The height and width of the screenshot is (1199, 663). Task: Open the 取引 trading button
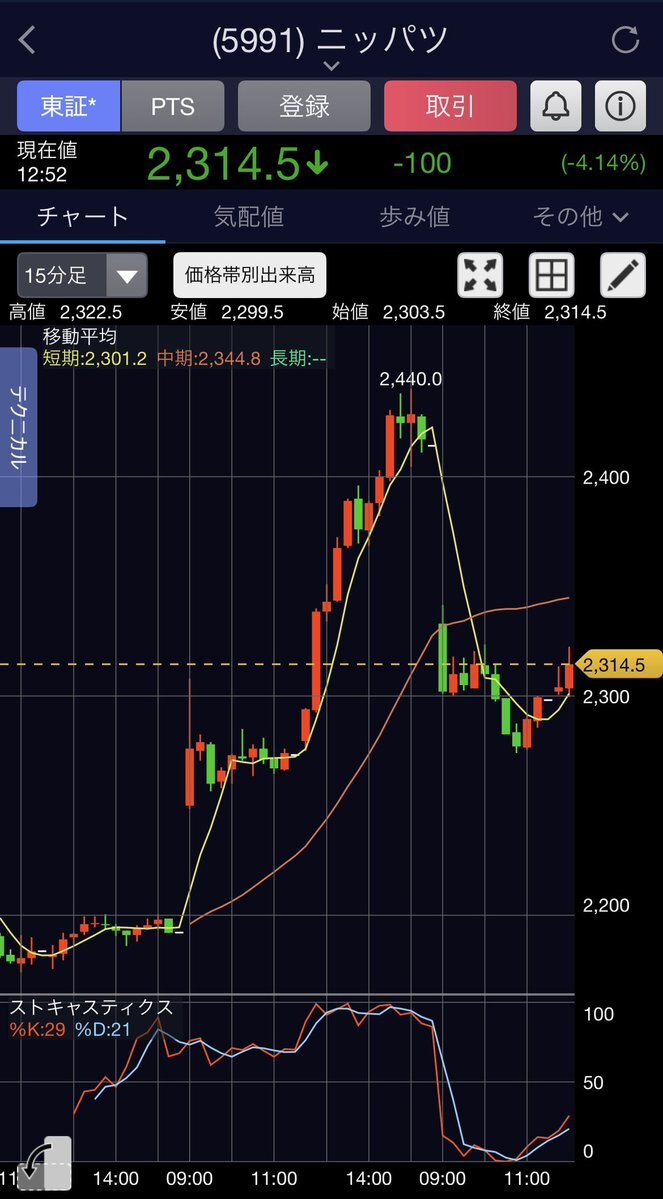coord(450,106)
